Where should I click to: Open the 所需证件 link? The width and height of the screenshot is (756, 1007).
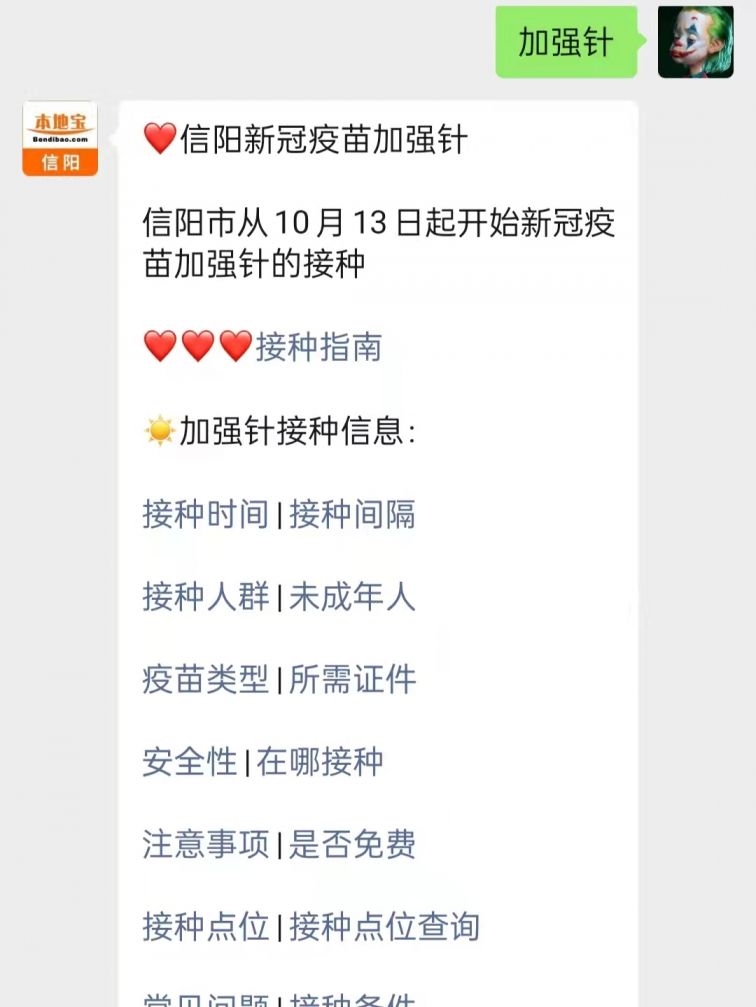coord(352,680)
